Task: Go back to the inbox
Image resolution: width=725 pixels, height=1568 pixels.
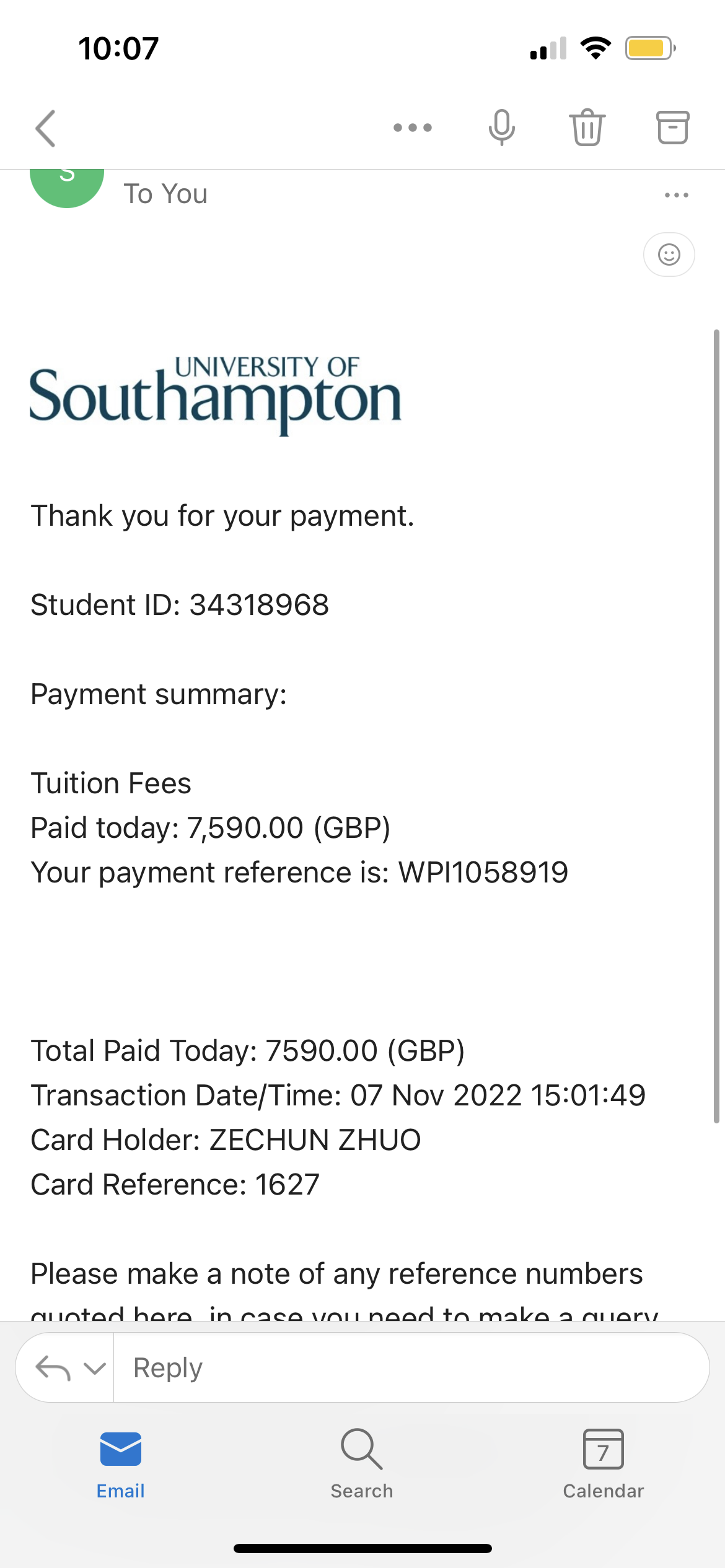Action: pyautogui.click(x=46, y=128)
